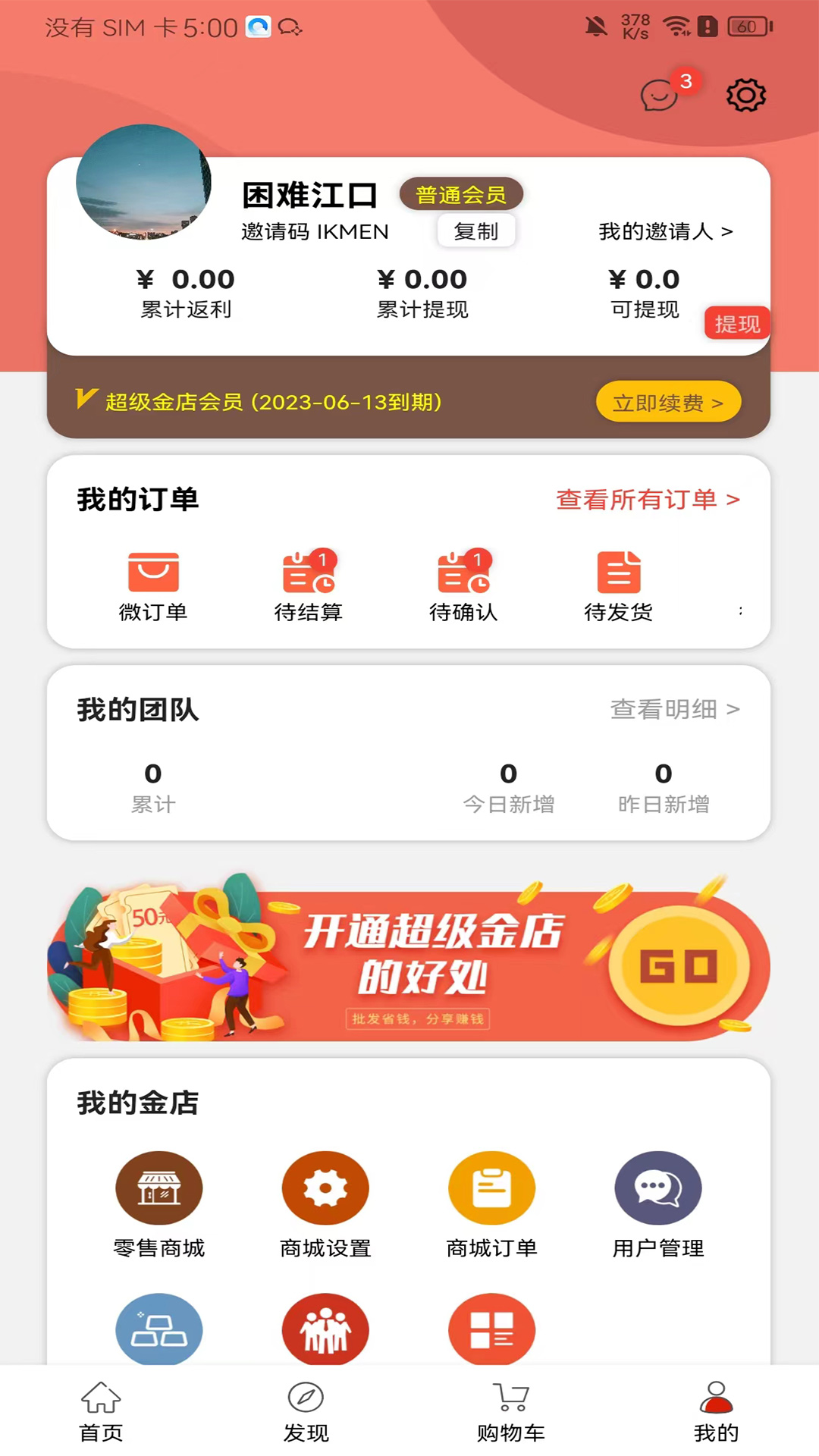Tap 立即续费 to renew membership
Screen dimensions: 819x1456
pos(667,402)
